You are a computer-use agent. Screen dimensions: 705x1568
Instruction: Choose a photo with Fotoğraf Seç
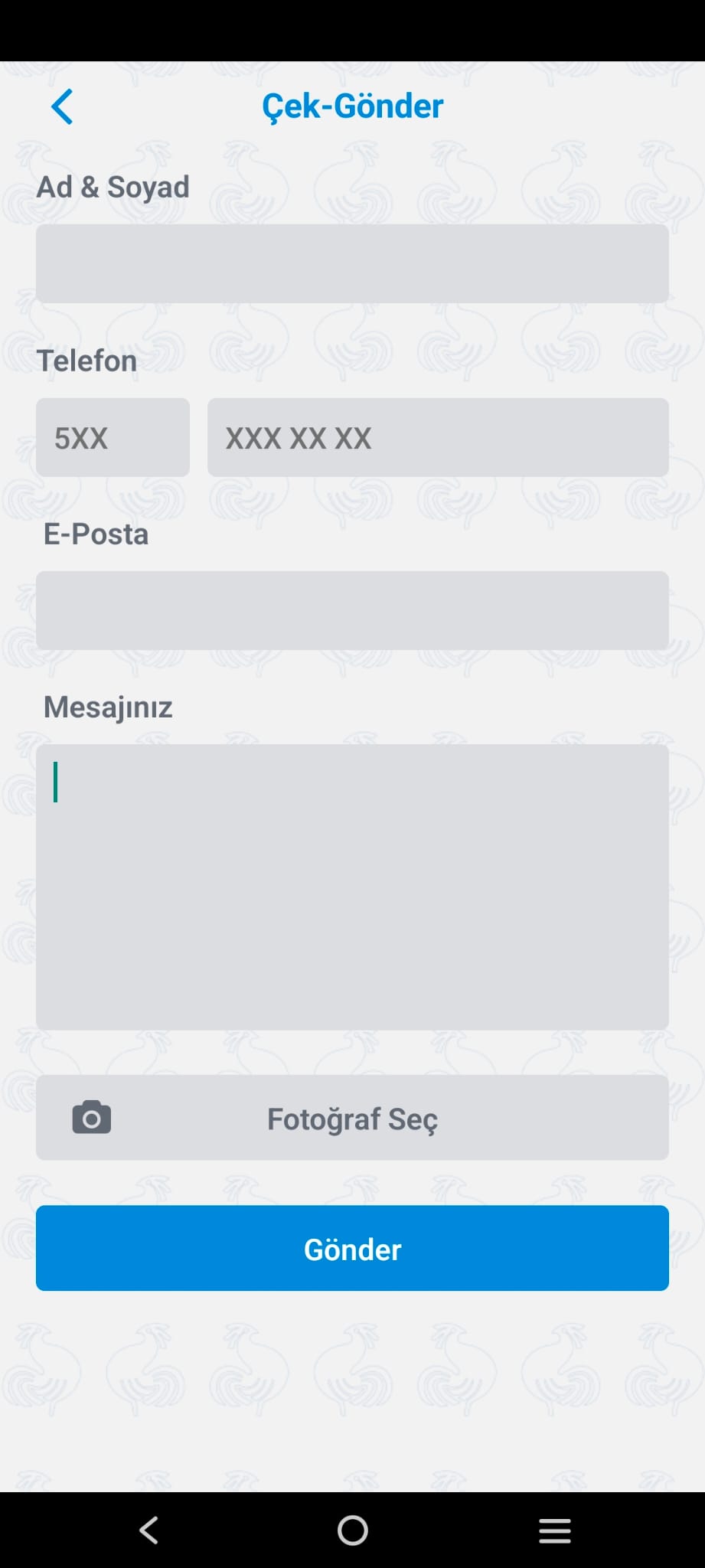(352, 1118)
